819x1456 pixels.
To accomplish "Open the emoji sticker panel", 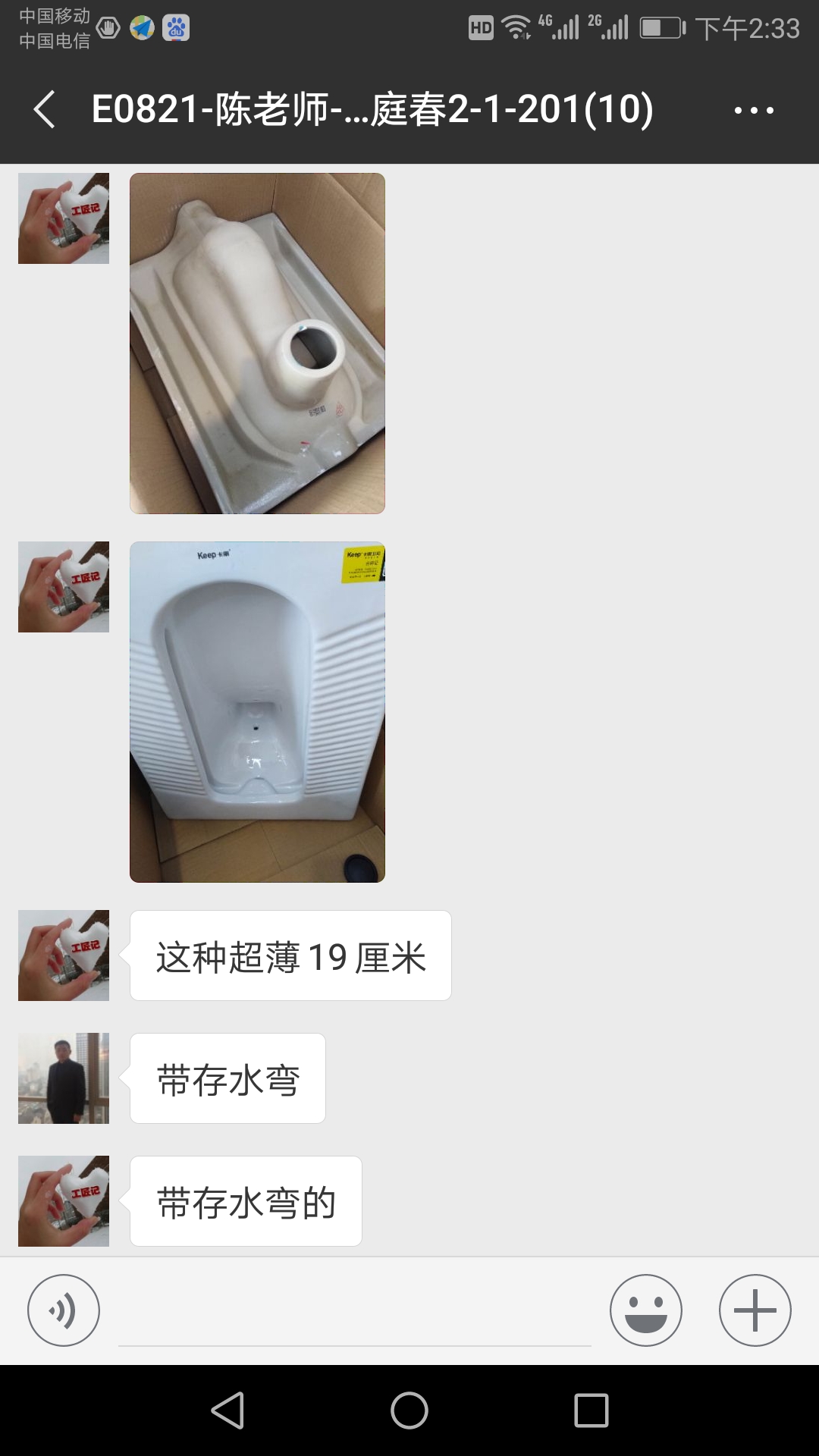I will [646, 1310].
